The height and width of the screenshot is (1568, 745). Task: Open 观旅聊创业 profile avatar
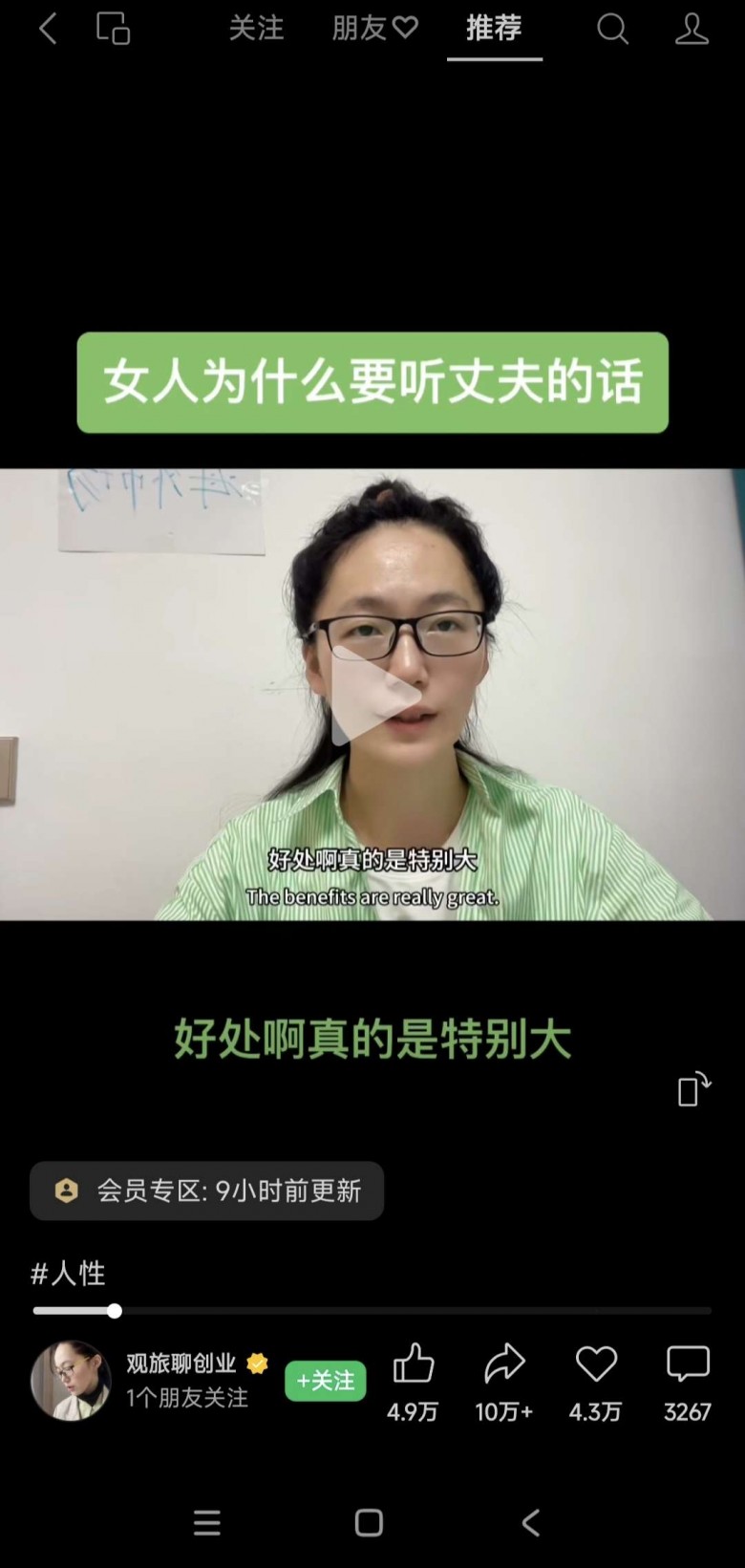(71, 1381)
